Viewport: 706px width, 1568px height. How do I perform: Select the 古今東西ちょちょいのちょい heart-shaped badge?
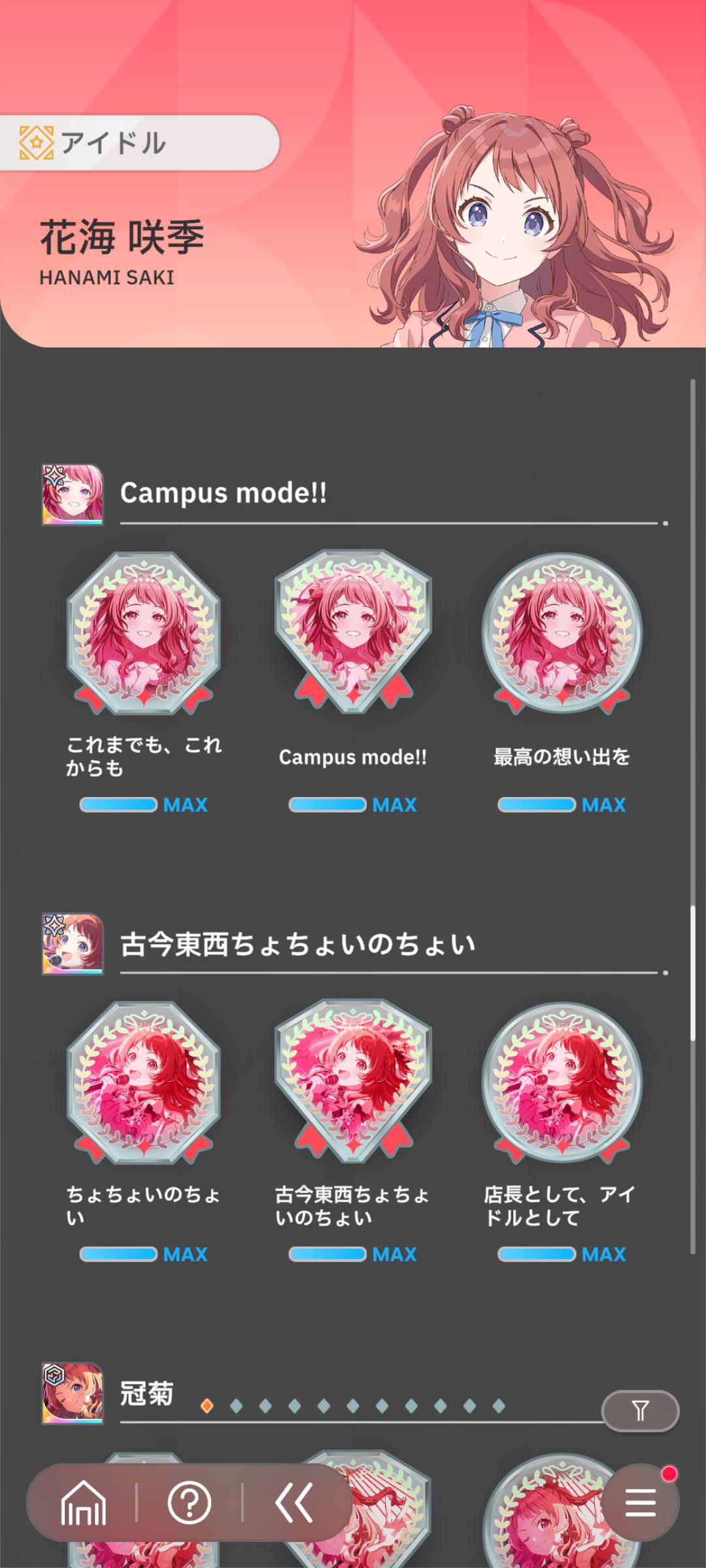click(353, 1081)
